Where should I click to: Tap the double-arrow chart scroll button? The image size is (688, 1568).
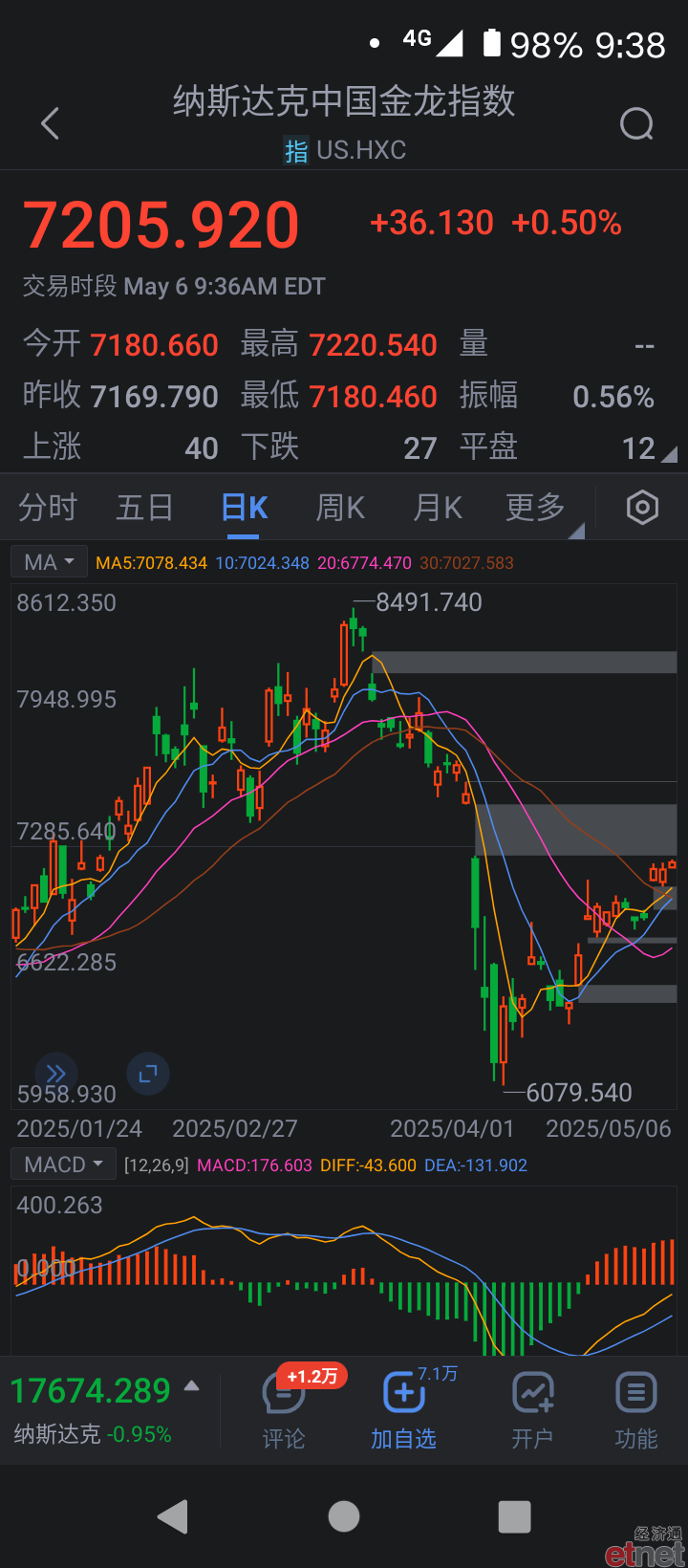56,1074
